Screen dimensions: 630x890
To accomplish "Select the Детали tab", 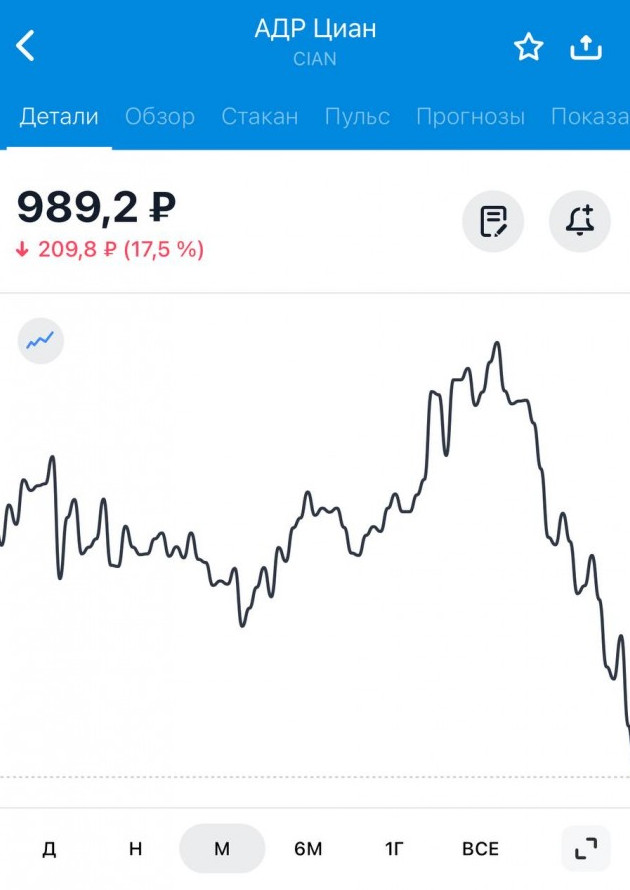I will point(59,116).
